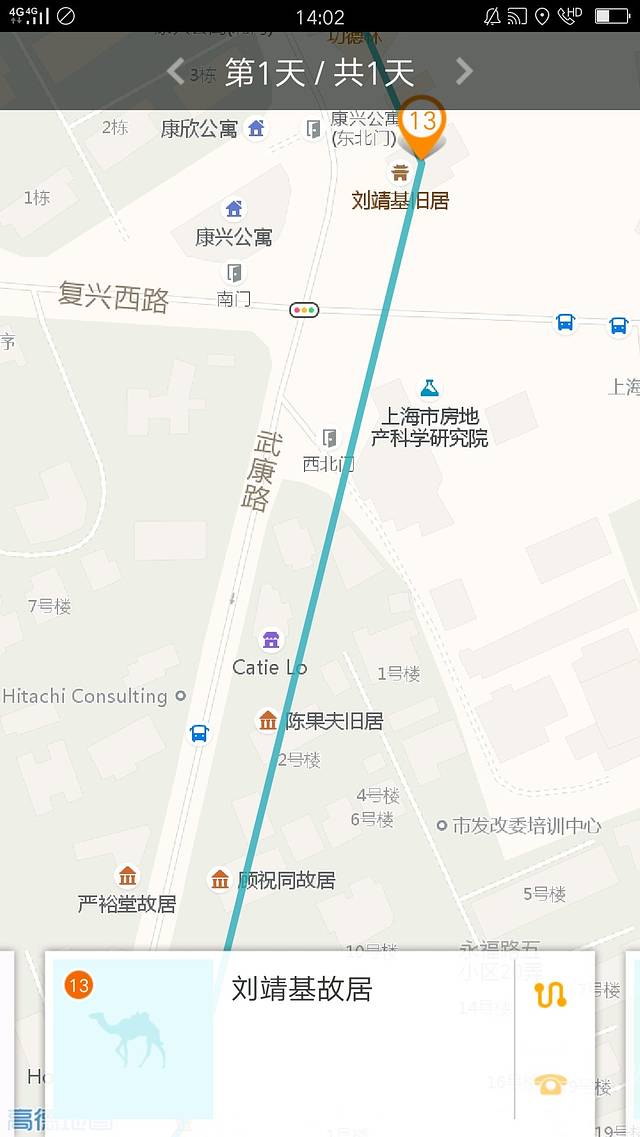Tap the 上海市房地产科学研究院 marker
Screen dimensions: 640x1137
click(x=429, y=388)
